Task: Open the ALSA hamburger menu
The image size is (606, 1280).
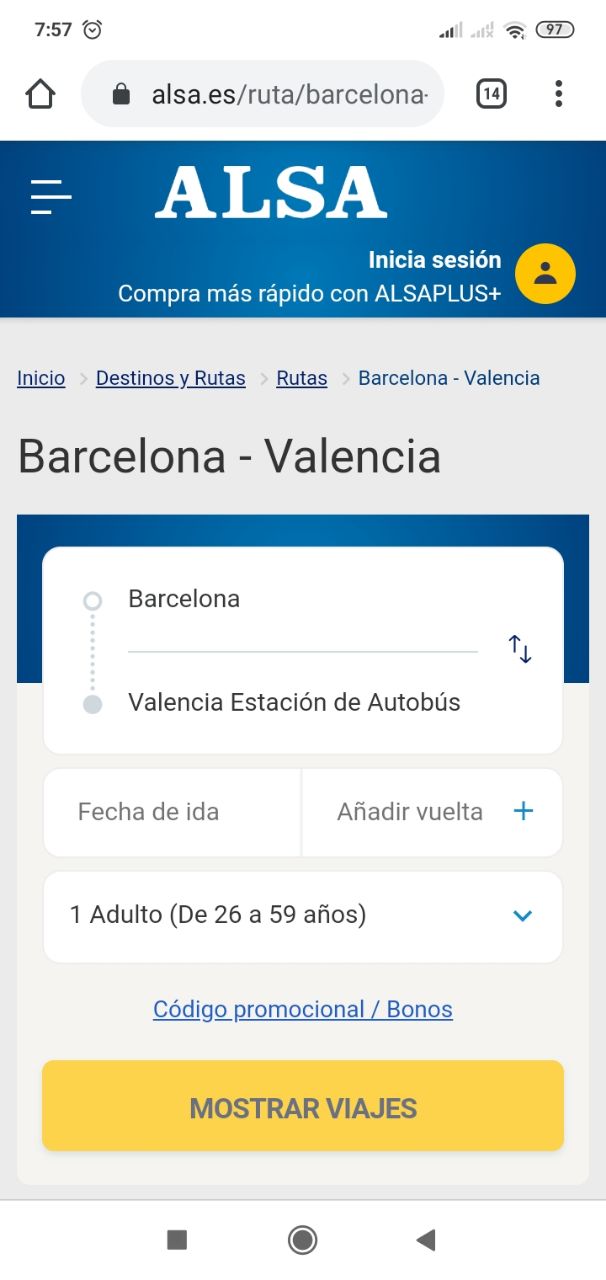Action: [51, 197]
